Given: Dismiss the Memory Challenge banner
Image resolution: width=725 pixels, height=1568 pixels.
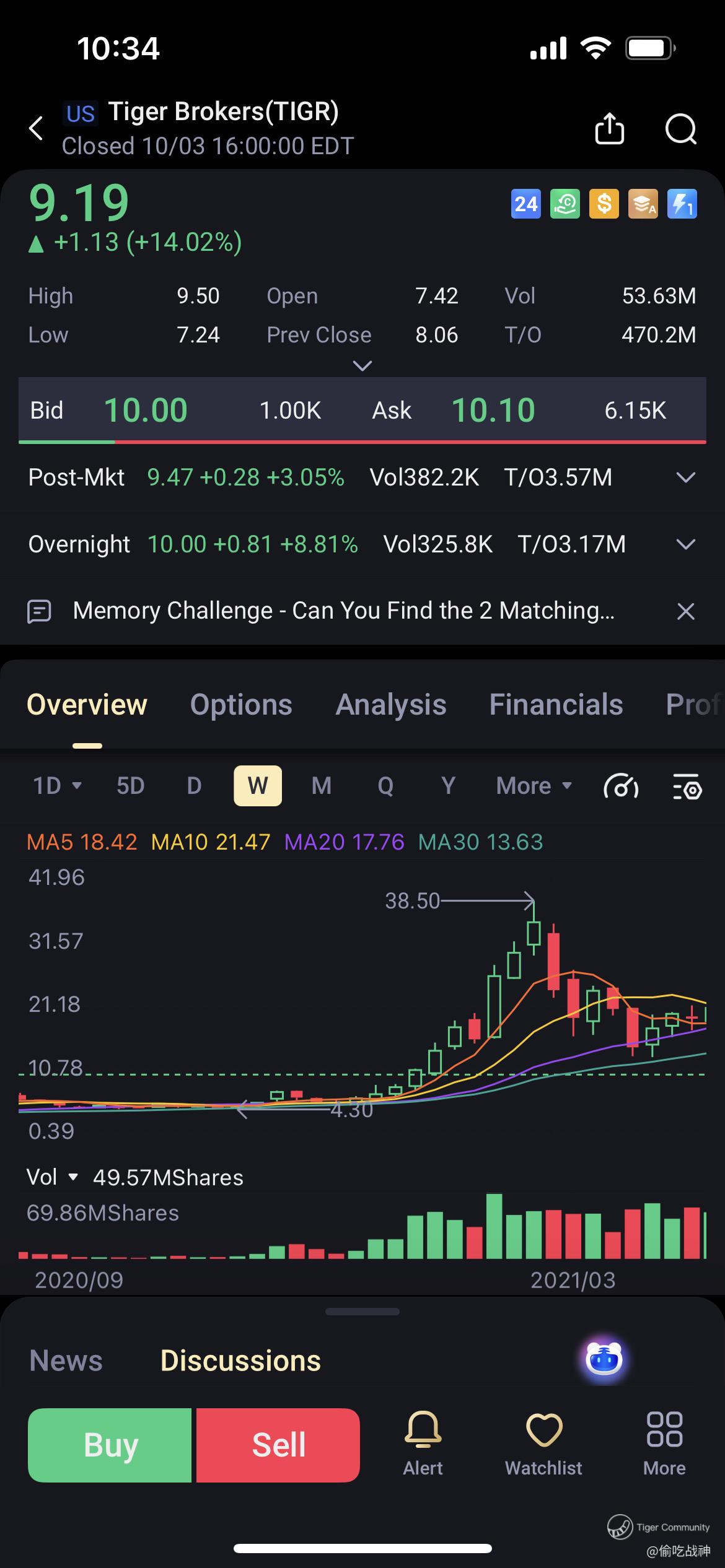Looking at the screenshot, I should click(685, 611).
